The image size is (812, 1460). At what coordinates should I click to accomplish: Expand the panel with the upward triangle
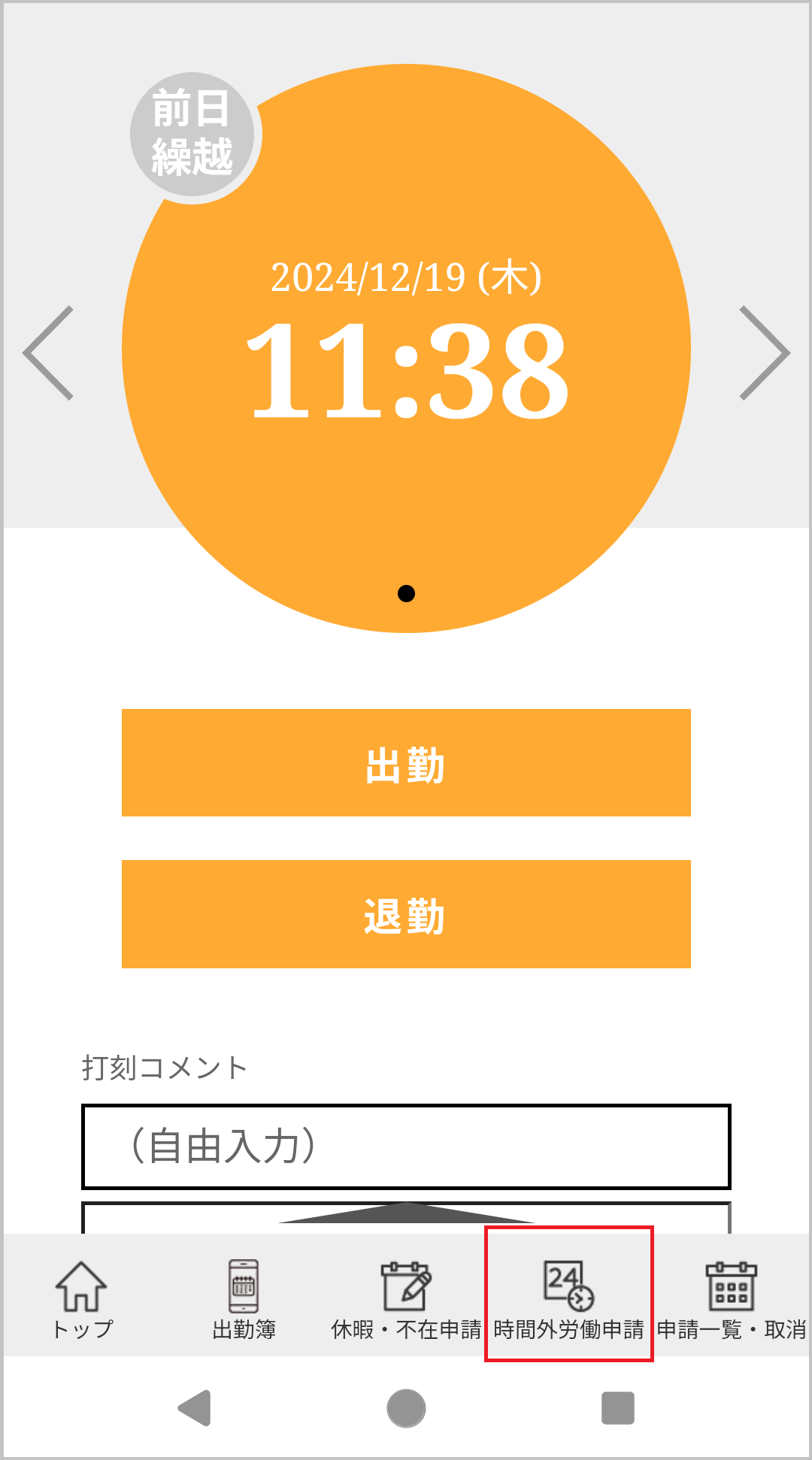click(406, 1213)
